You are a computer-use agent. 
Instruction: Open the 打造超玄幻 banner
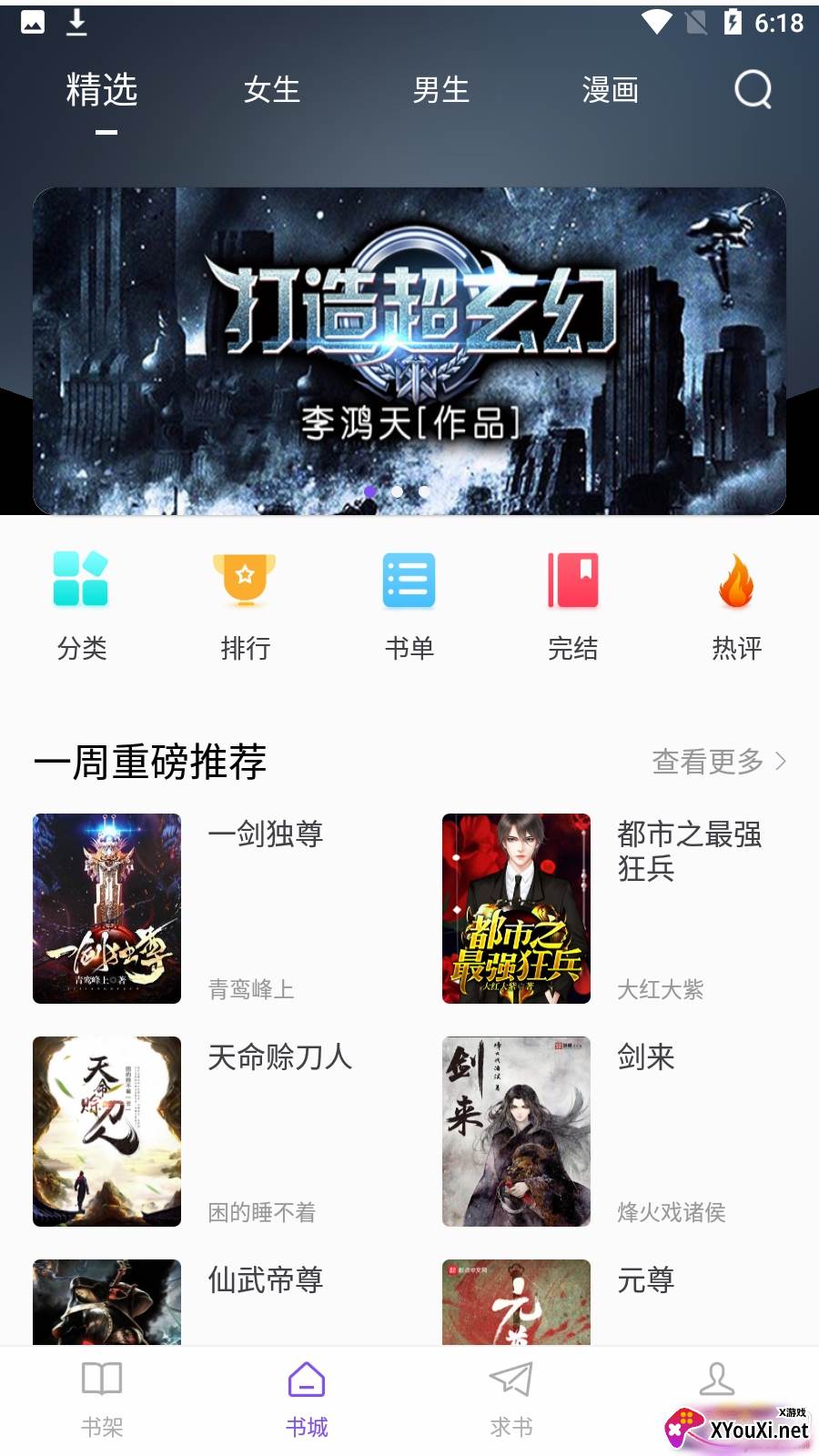click(409, 350)
